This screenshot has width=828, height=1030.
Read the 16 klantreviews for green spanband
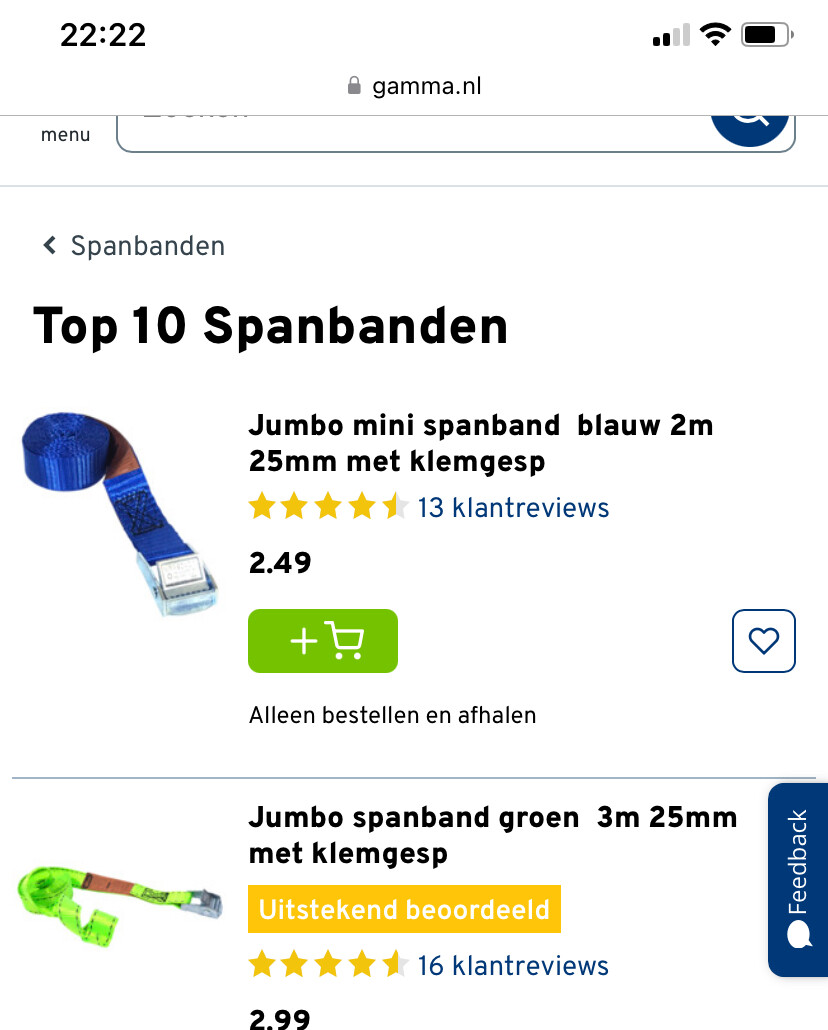pyautogui.click(x=512, y=966)
